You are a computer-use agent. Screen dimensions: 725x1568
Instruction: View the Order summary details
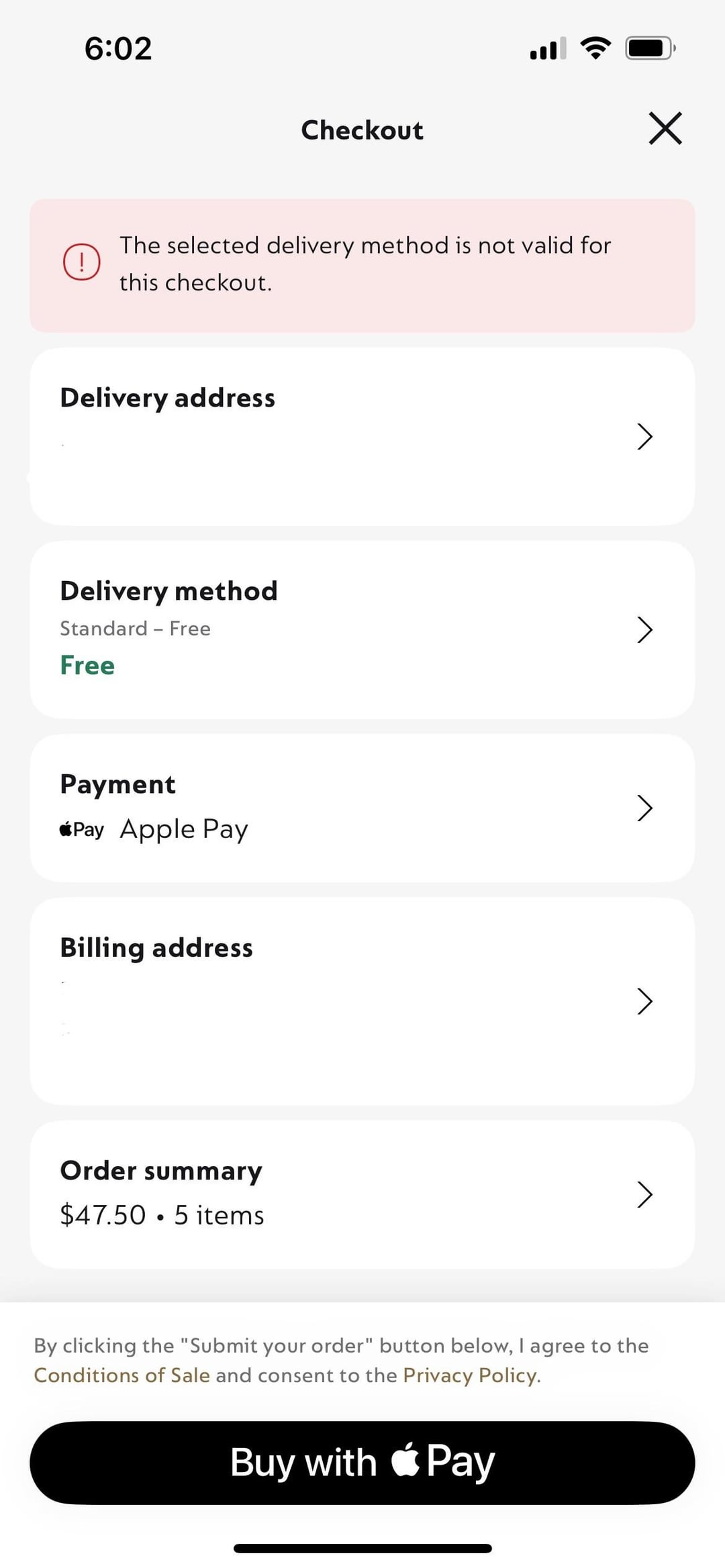click(x=362, y=1194)
